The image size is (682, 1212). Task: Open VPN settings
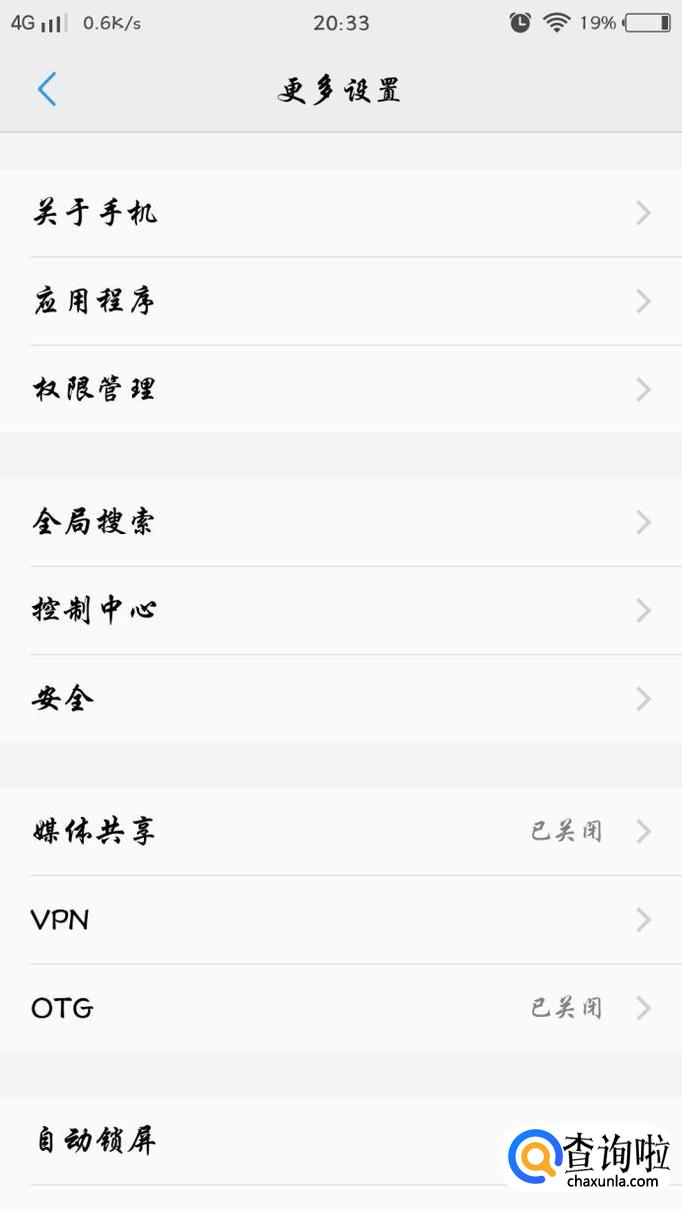click(x=340, y=919)
